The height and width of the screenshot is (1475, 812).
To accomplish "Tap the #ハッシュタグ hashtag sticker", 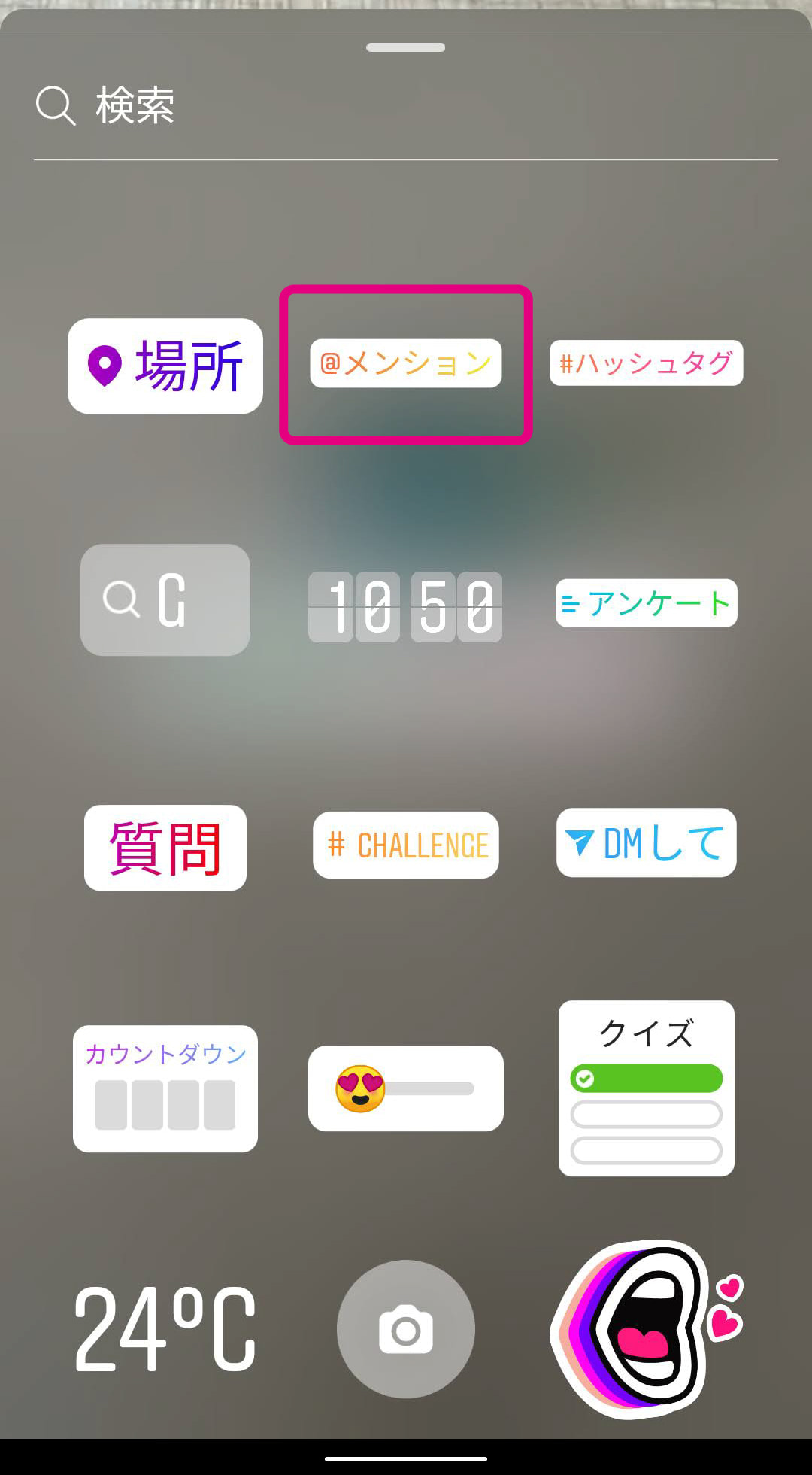I will coord(645,364).
